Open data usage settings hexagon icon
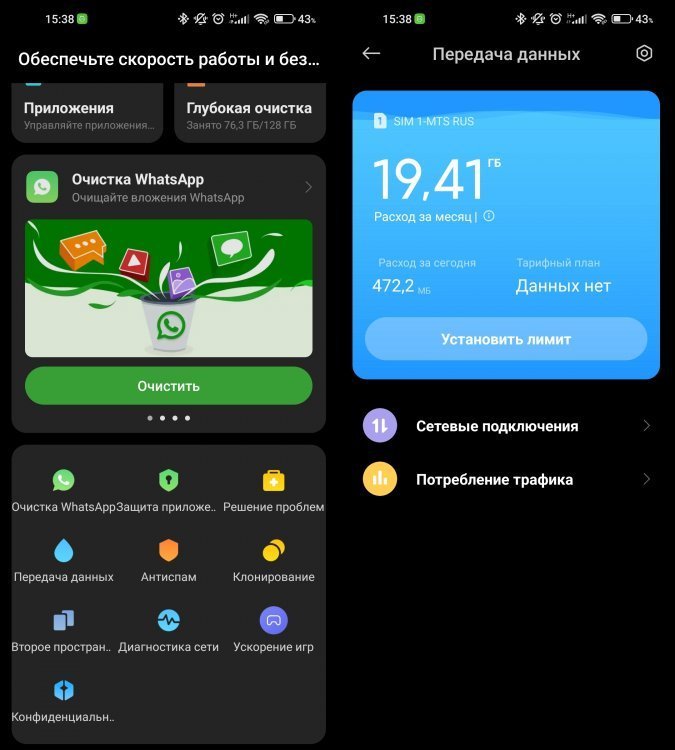The image size is (675, 750). (x=644, y=54)
